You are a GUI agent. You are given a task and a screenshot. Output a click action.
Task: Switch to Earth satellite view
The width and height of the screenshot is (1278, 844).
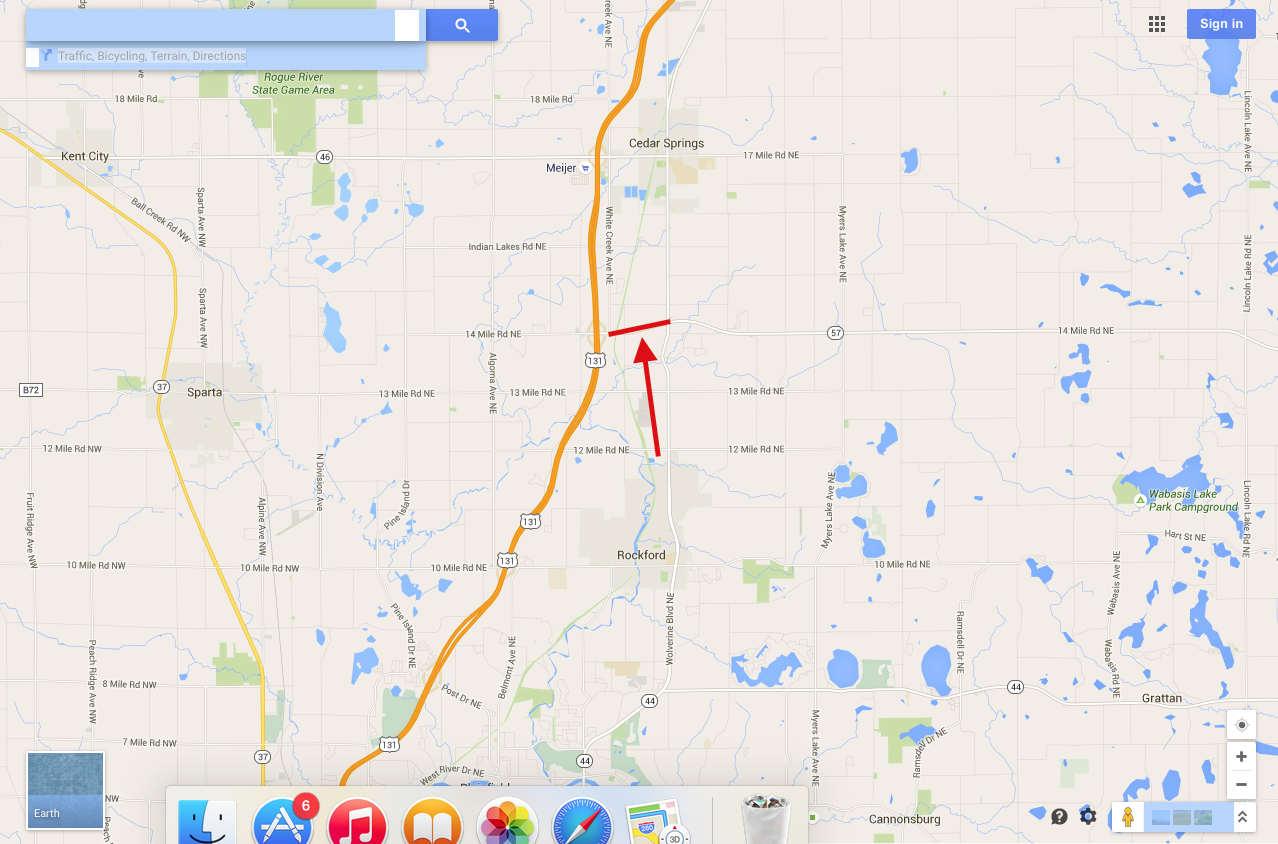(x=65, y=790)
